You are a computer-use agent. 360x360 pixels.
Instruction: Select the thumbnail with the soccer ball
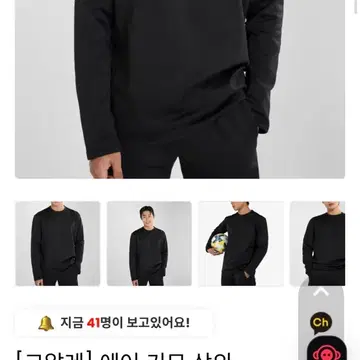click(x=241, y=243)
